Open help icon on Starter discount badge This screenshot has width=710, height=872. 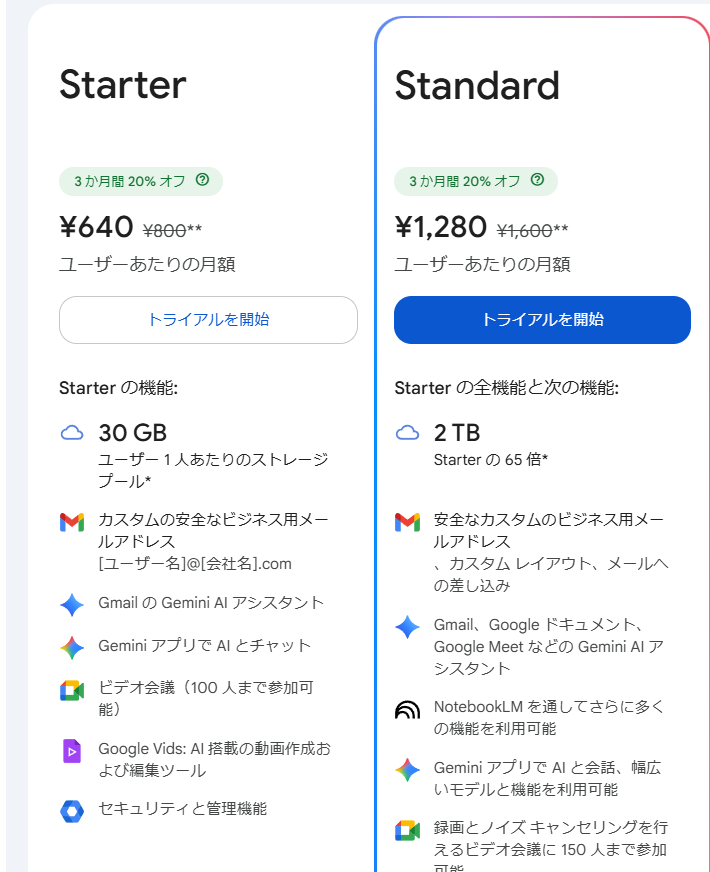click(203, 180)
